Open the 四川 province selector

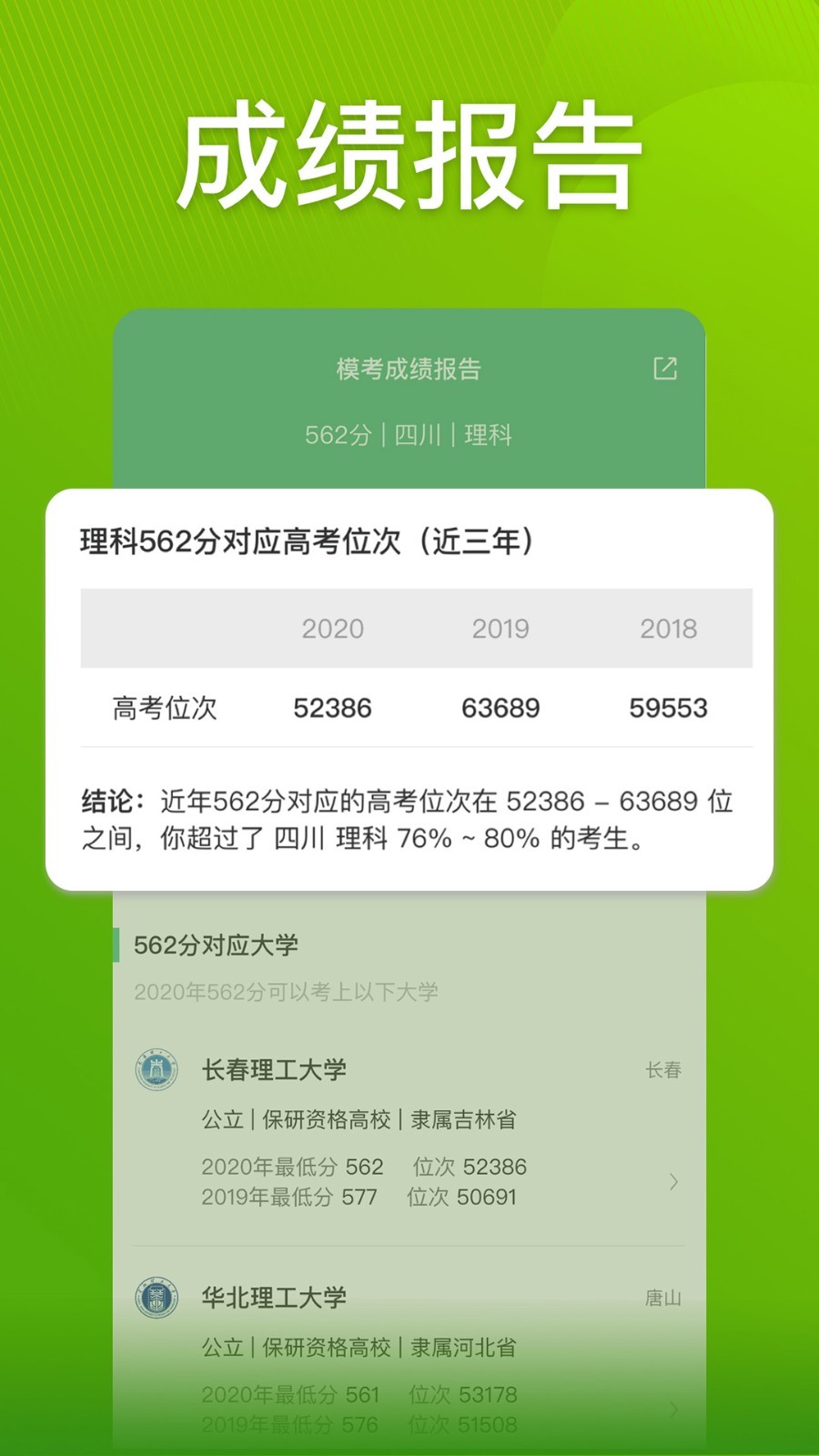pos(417,435)
